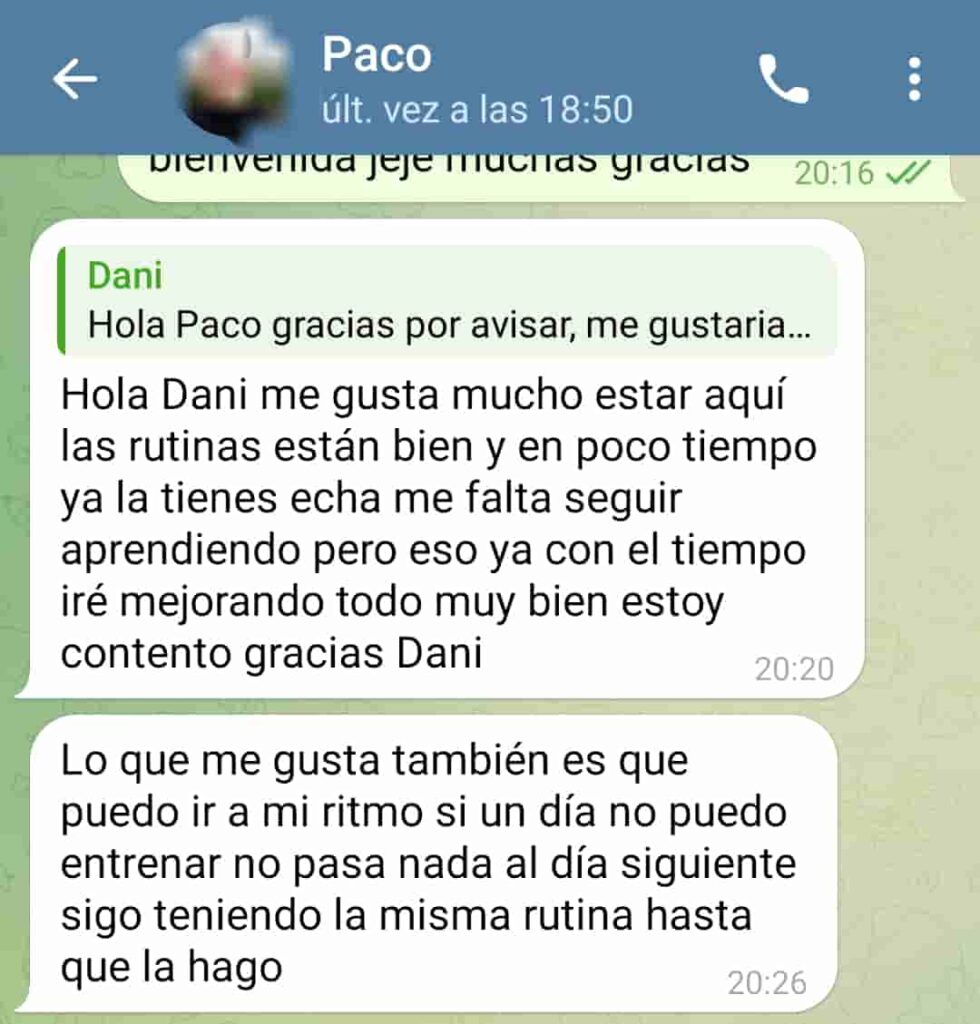Start a voice call with Paco
980x1024 pixels.
pyautogui.click(x=783, y=79)
